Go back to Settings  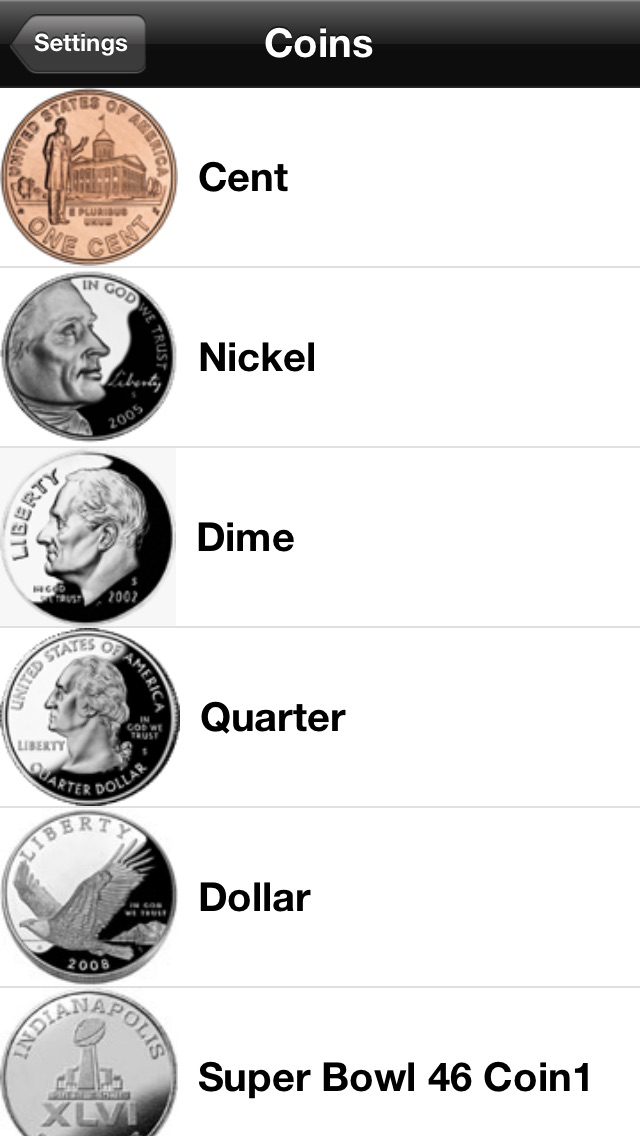[x=78, y=44]
